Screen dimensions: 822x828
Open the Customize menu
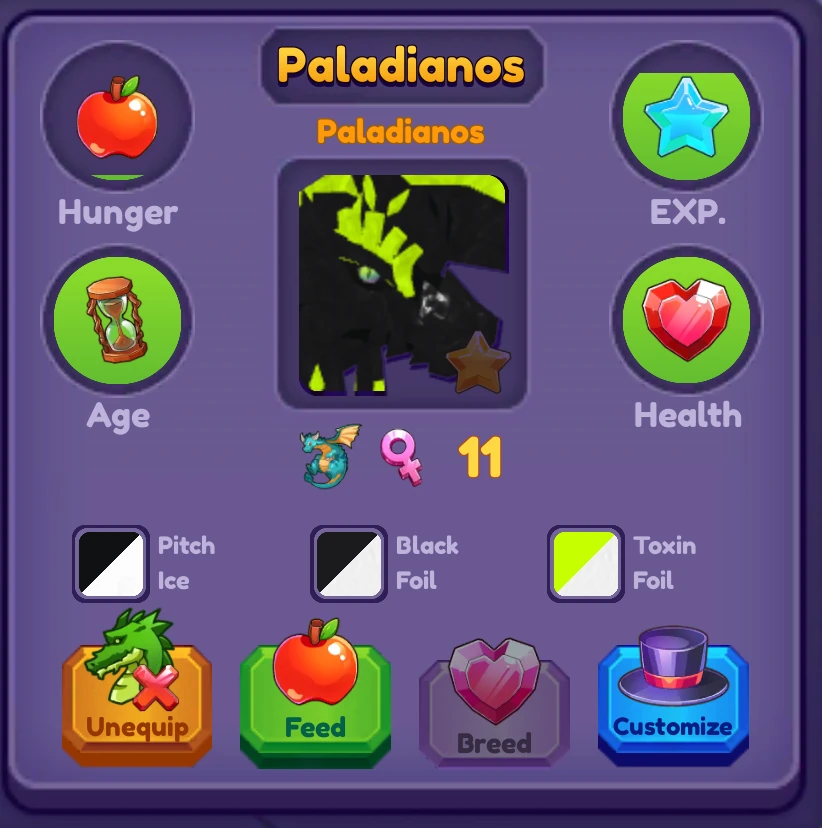click(x=673, y=702)
